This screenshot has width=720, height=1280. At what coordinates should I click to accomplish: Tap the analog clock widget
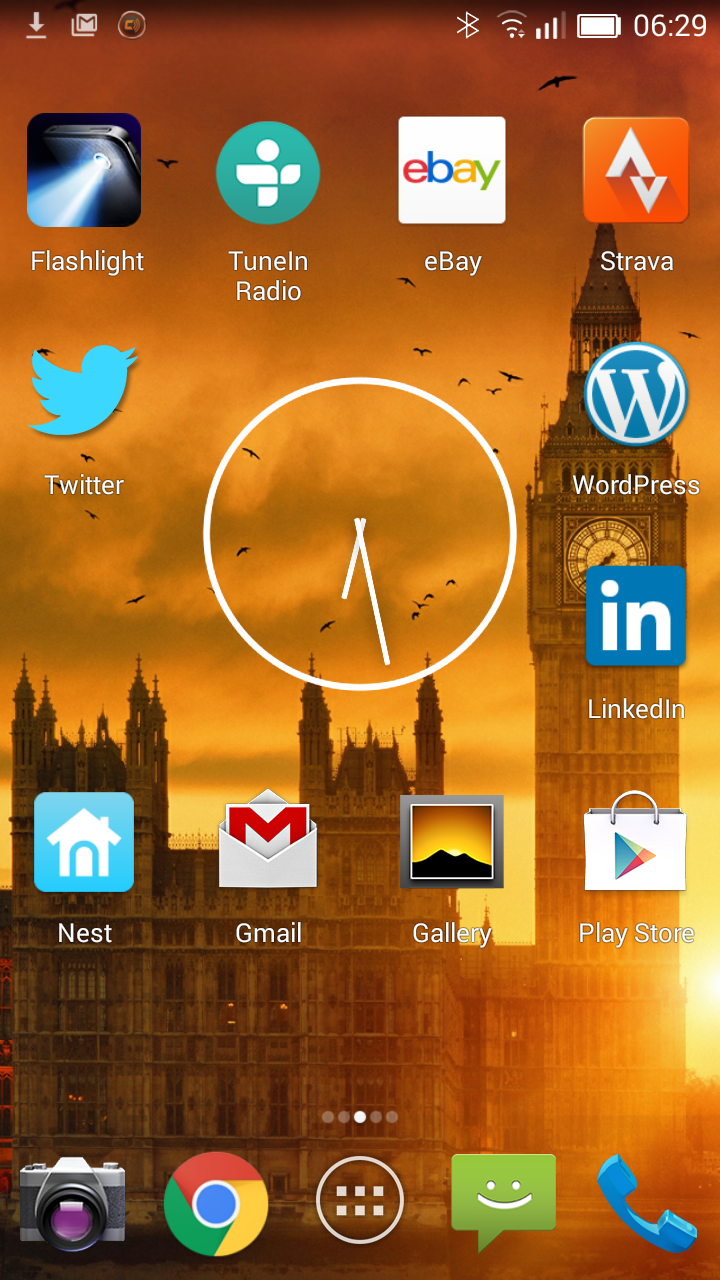360,533
